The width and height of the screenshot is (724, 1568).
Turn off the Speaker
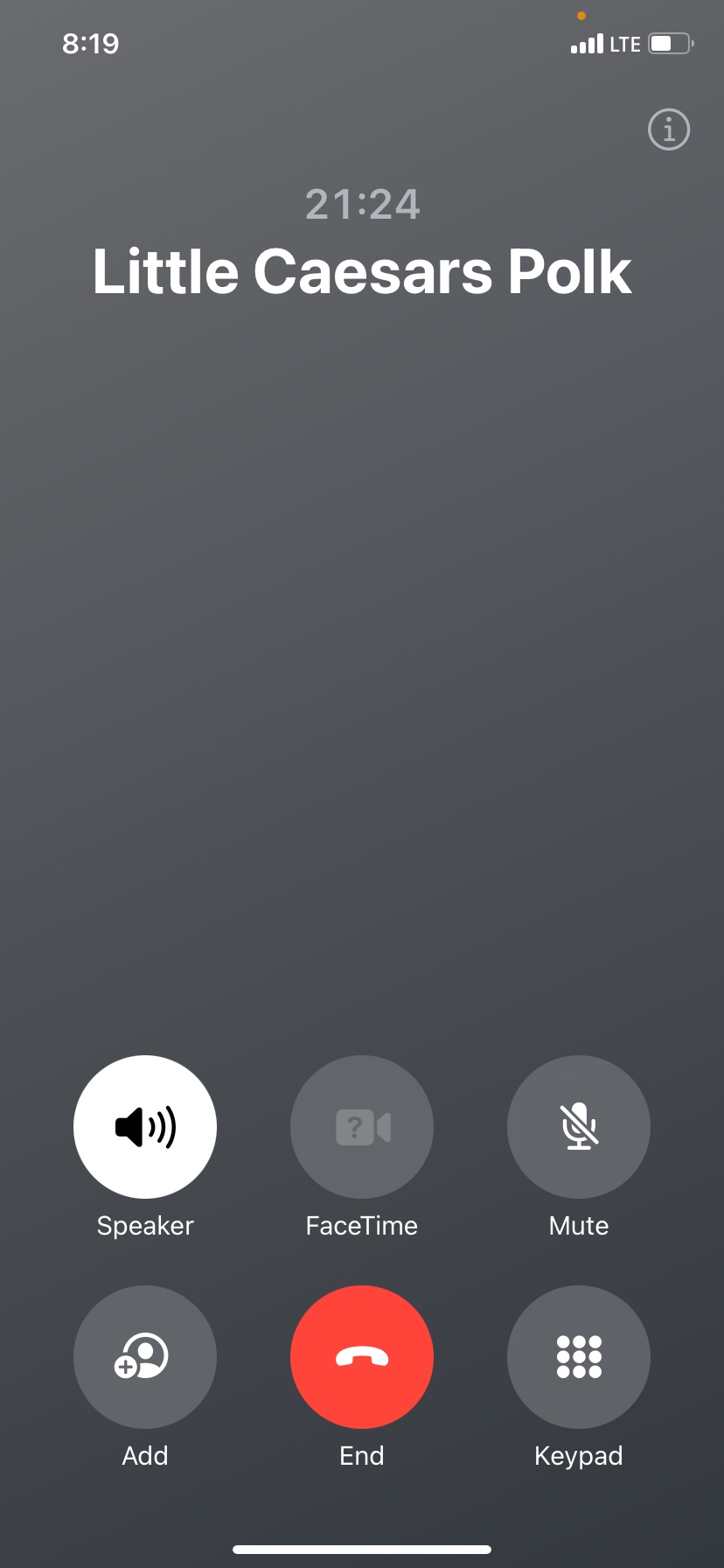pyautogui.click(x=145, y=1126)
